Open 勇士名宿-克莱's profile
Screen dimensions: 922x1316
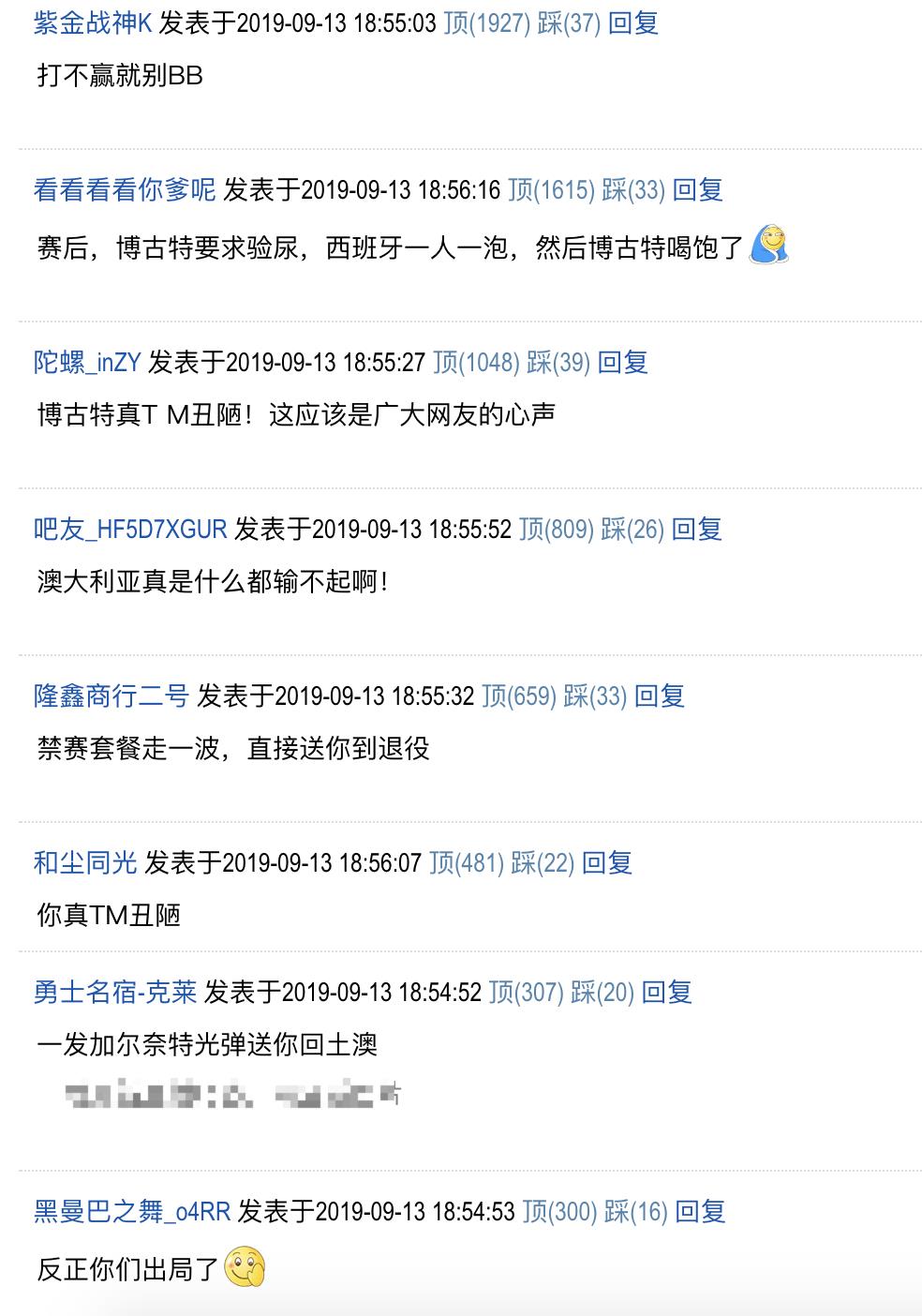[x=115, y=992]
